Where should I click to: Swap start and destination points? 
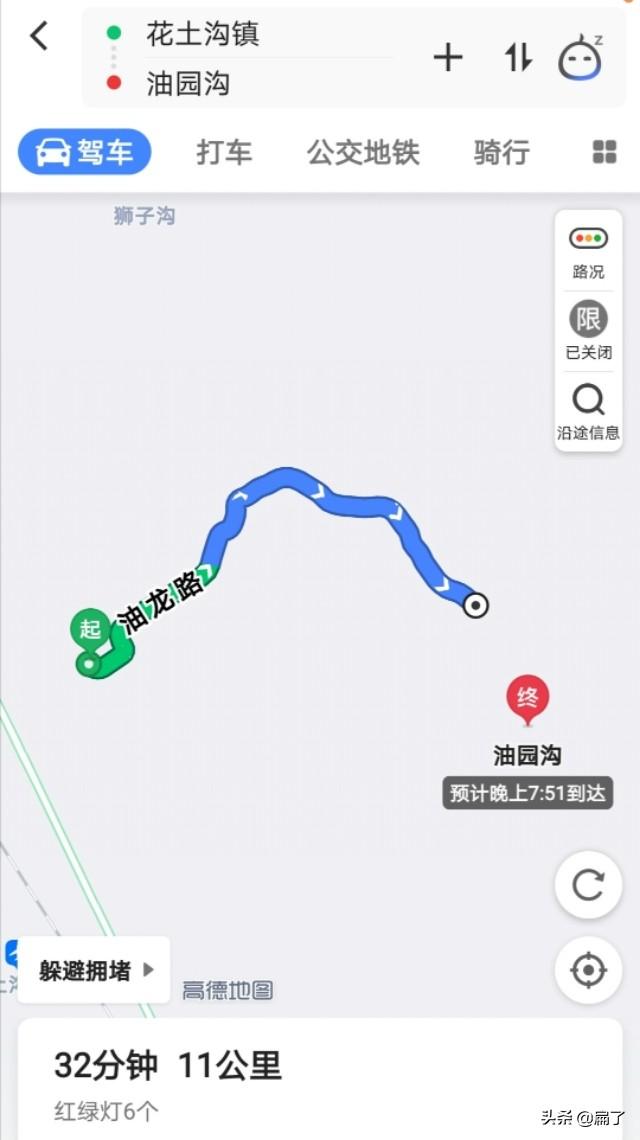coord(518,58)
